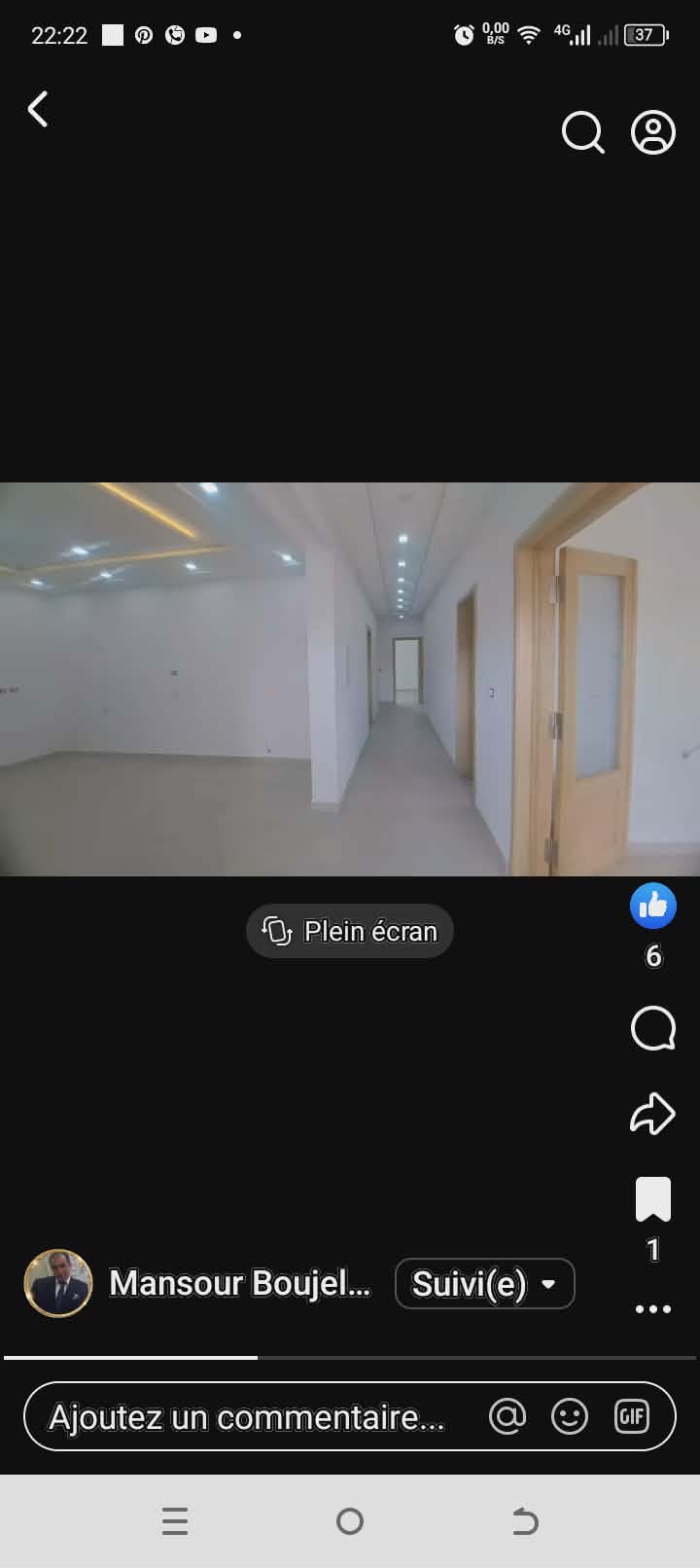This screenshot has height=1568, width=700.
Task: Switch to Plein écran mode
Action: (x=349, y=931)
